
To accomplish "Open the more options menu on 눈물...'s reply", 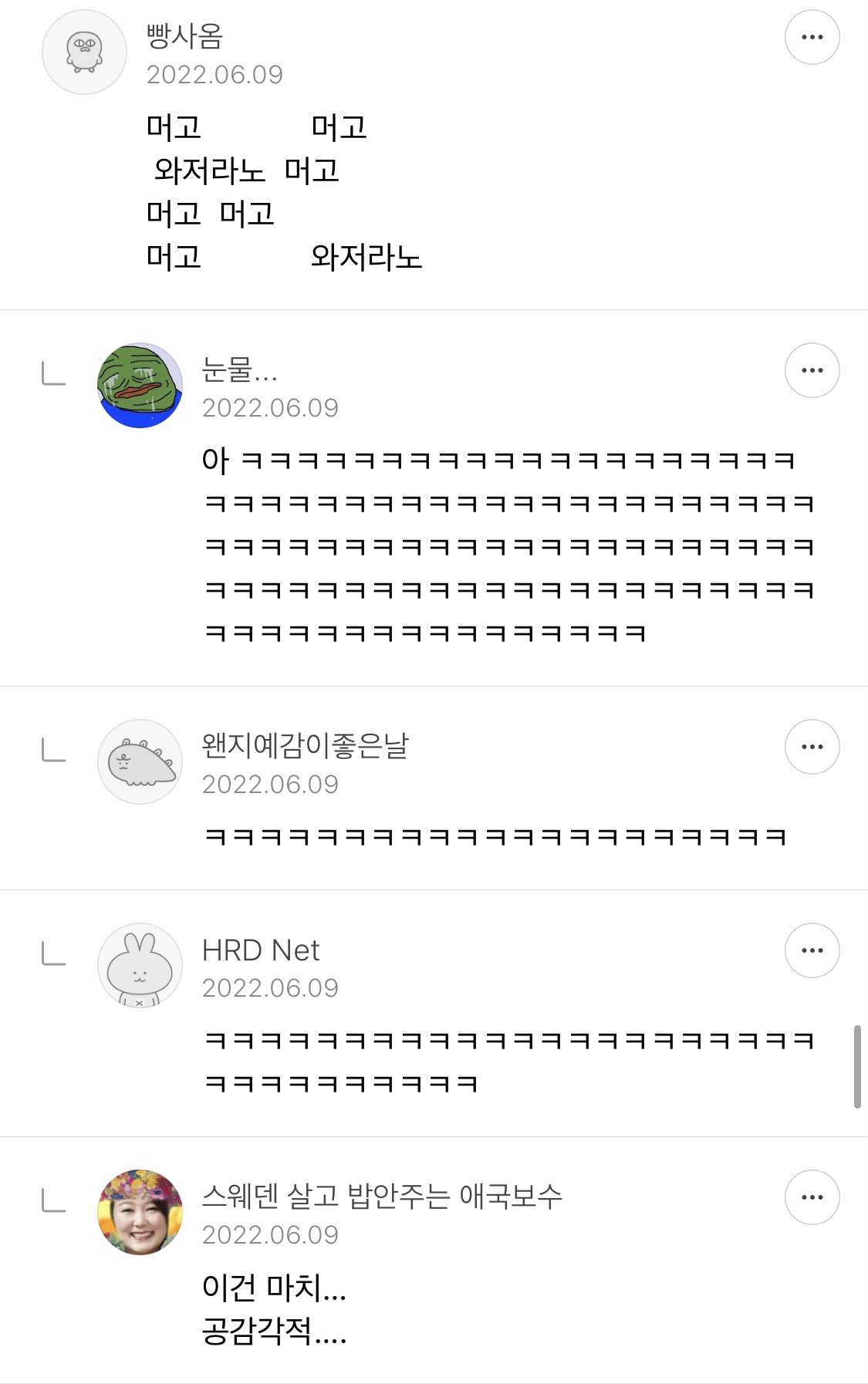I will pyautogui.click(x=812, y=370).
